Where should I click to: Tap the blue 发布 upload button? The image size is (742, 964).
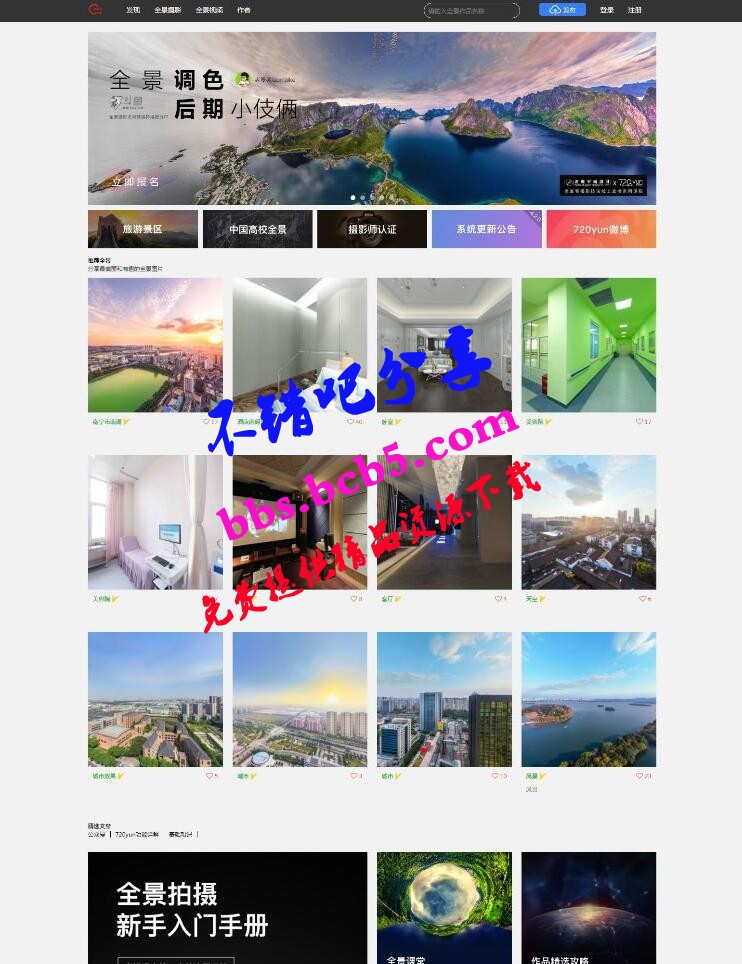pyautogui.click(x=563, y=10)
